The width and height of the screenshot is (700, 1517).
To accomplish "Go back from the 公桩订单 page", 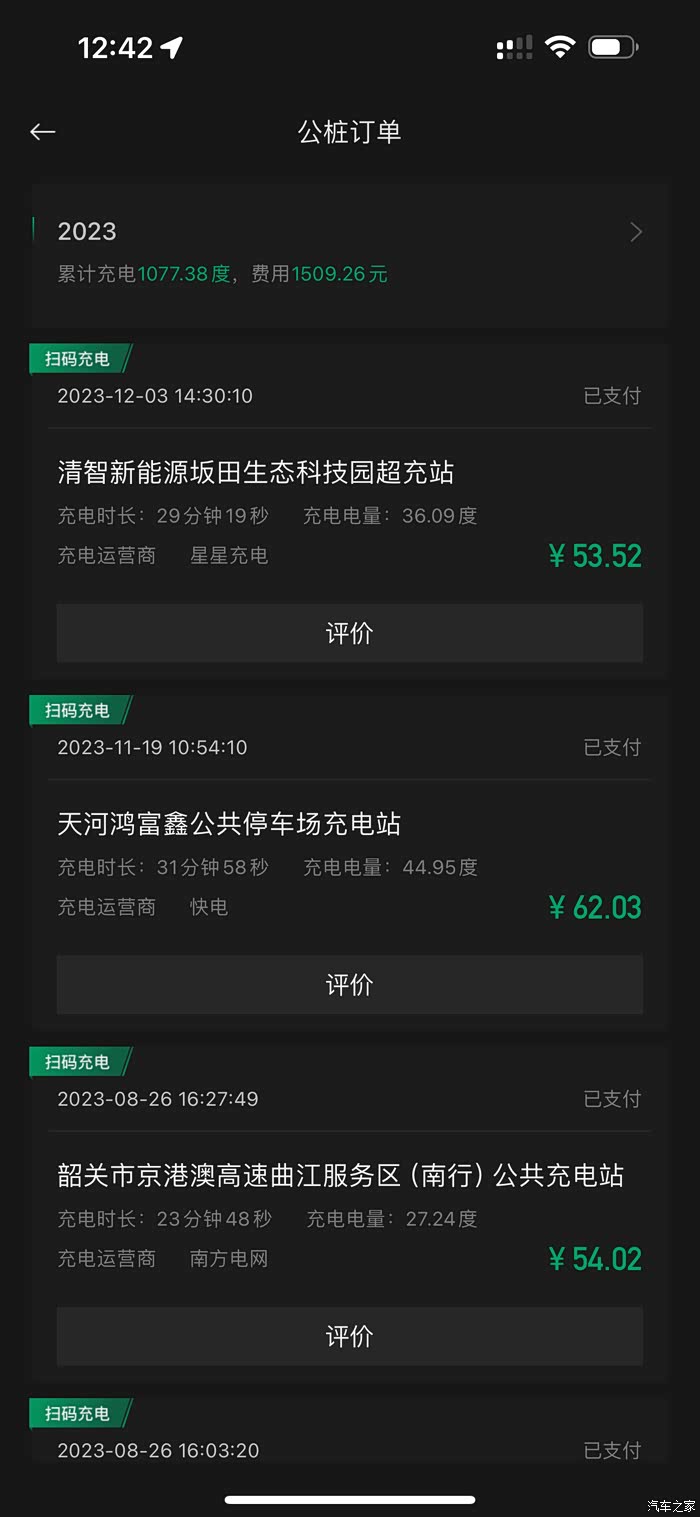I will (x=43, y=132).
